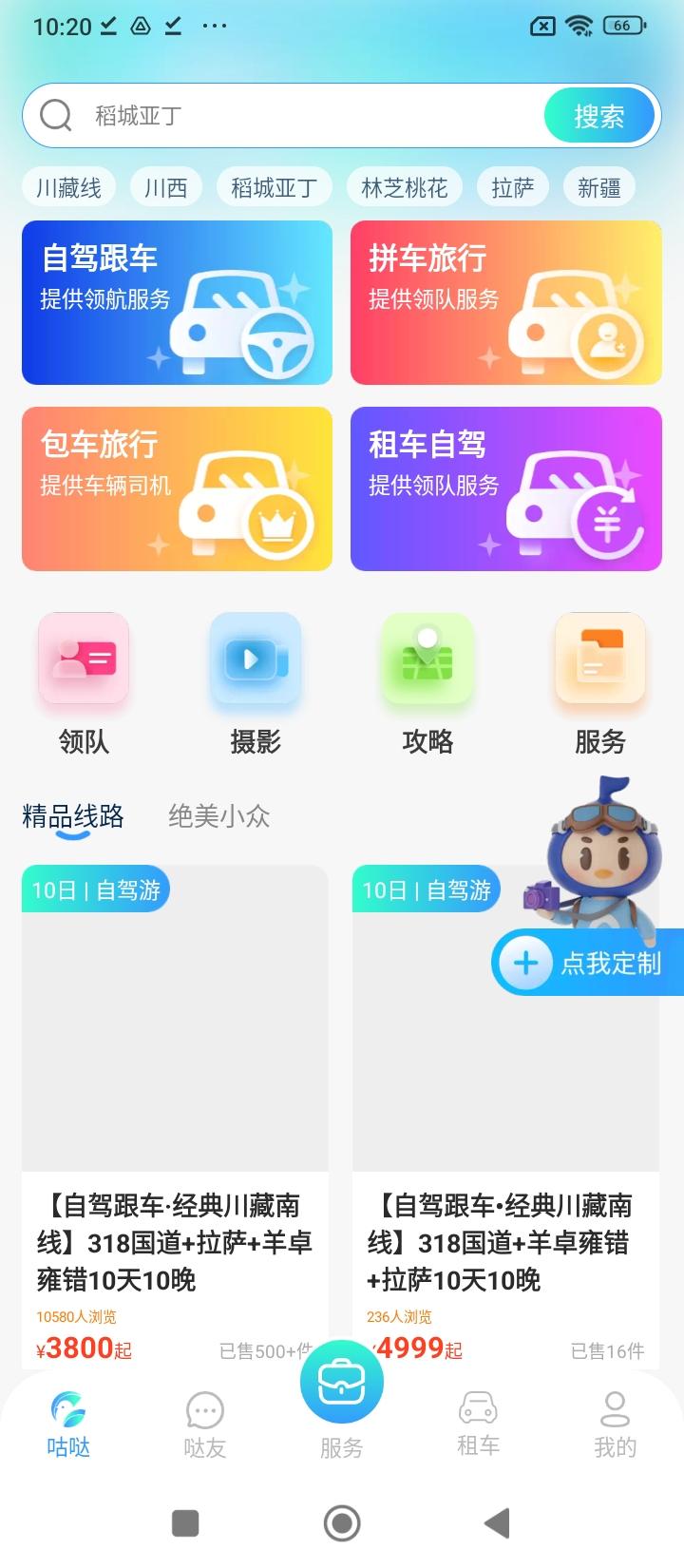Open the 领队 shortcut

[84, 682]
